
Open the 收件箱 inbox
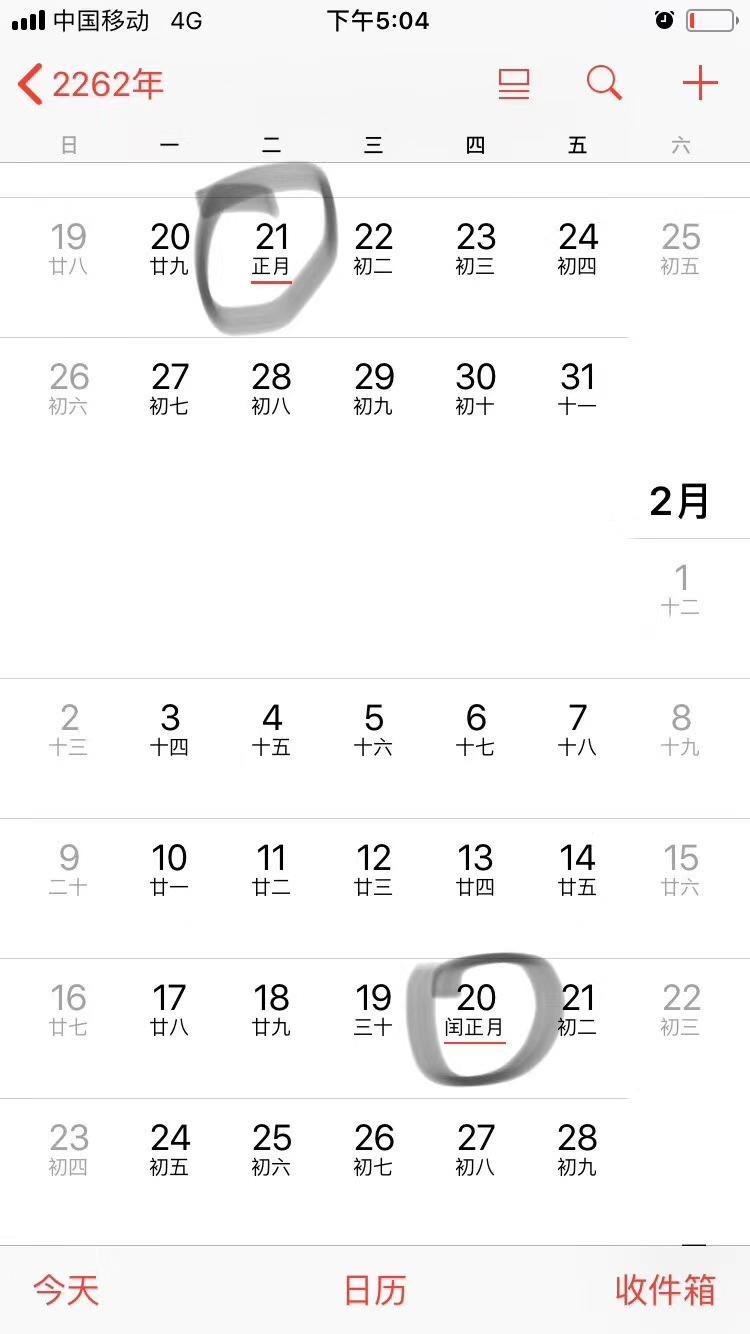[x=665, y=1290]
